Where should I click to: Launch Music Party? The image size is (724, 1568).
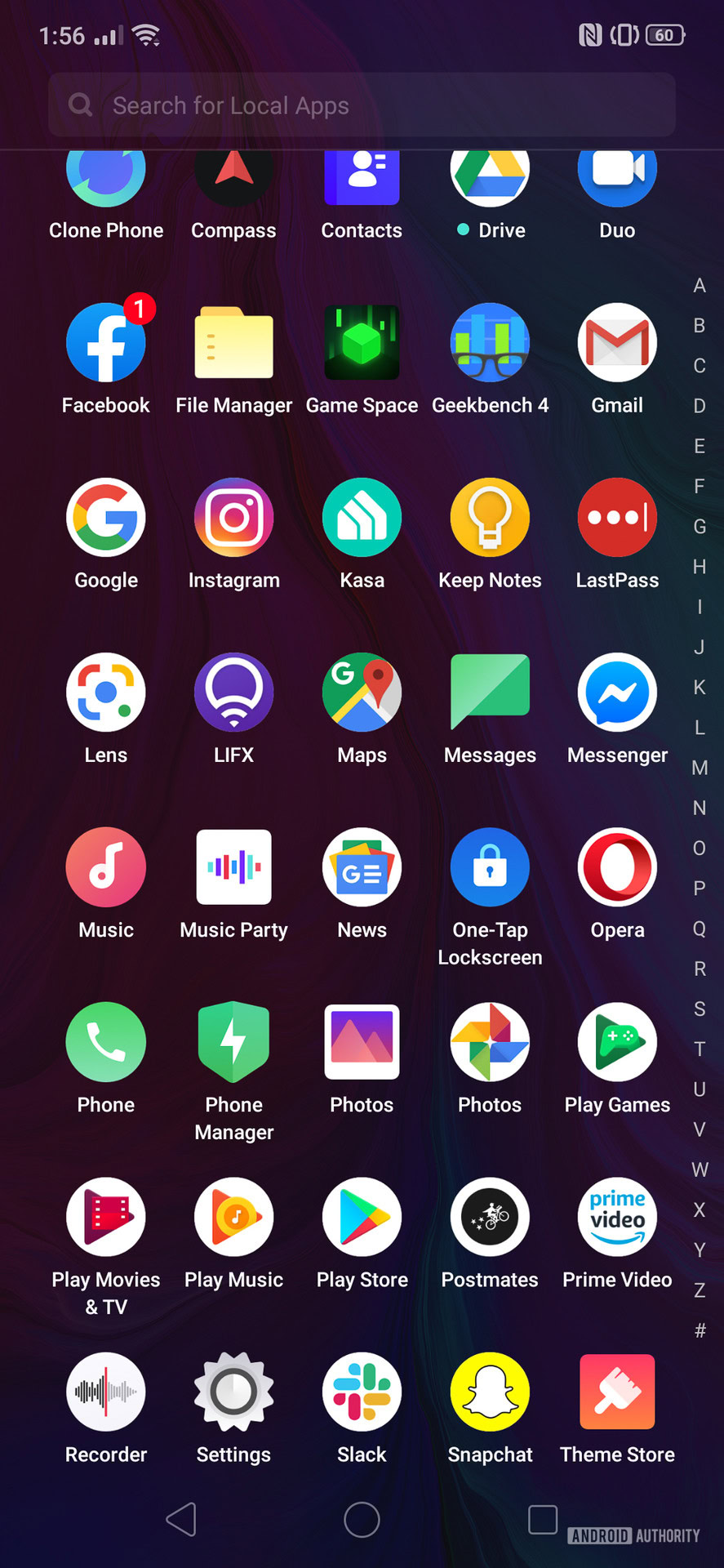pyautogui.click(x=233, y=867)
